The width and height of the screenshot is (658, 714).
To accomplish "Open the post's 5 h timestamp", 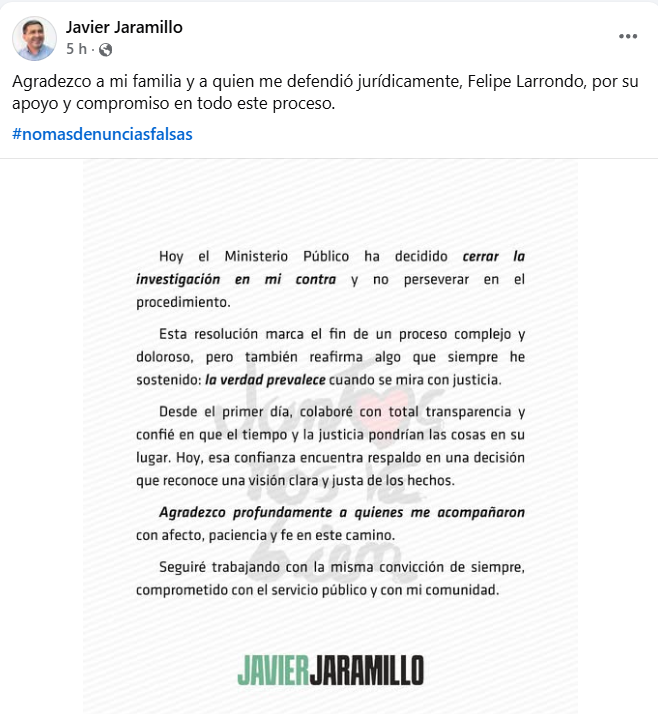I will click(x=76, y=48).
